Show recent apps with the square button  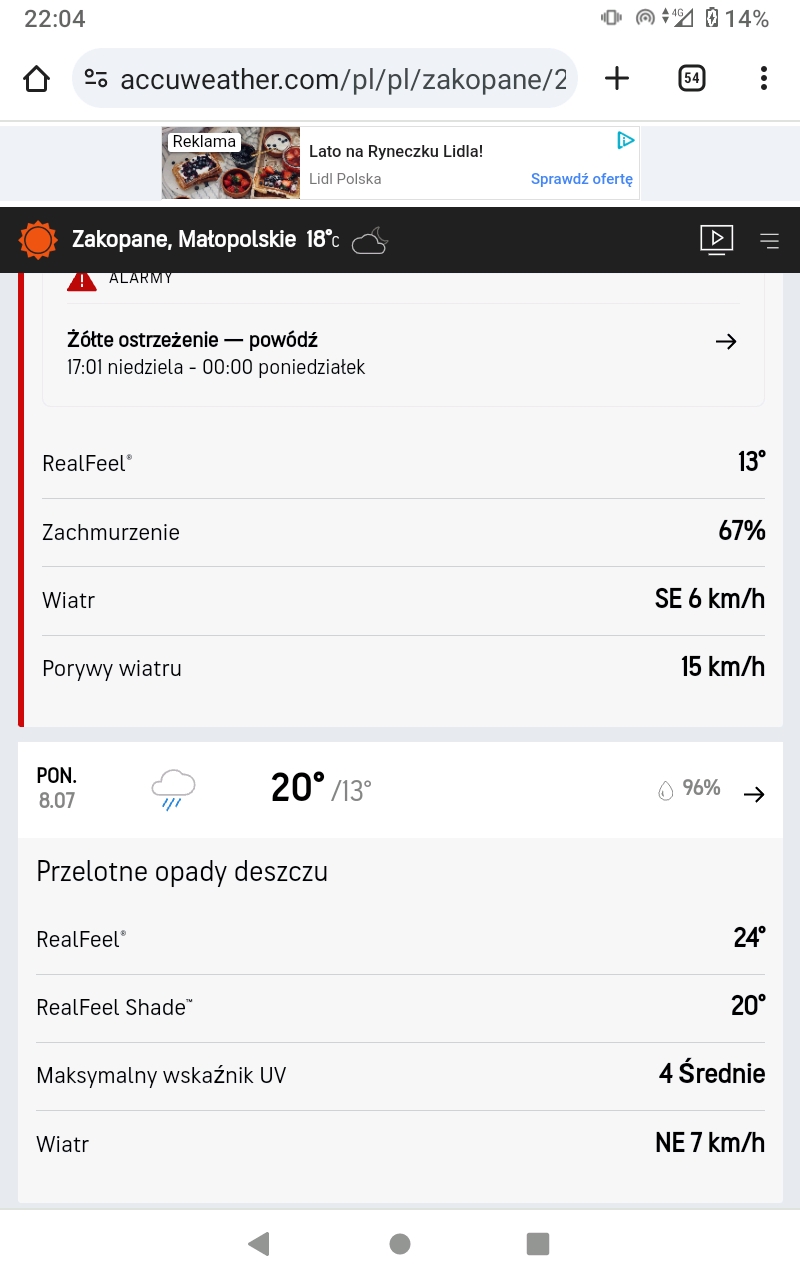(x=538, y=1243)
